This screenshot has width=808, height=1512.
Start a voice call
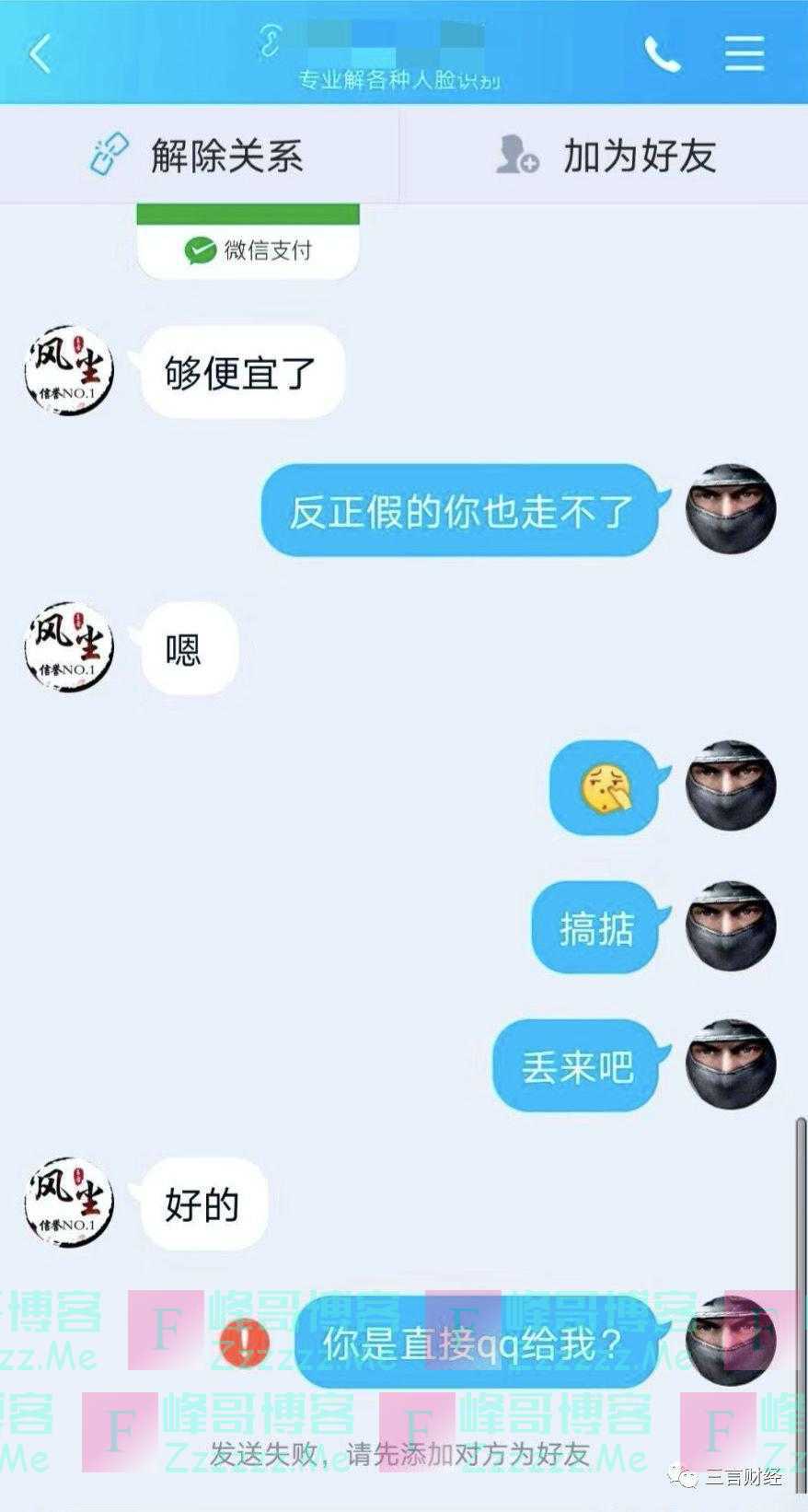coord(662,54)
